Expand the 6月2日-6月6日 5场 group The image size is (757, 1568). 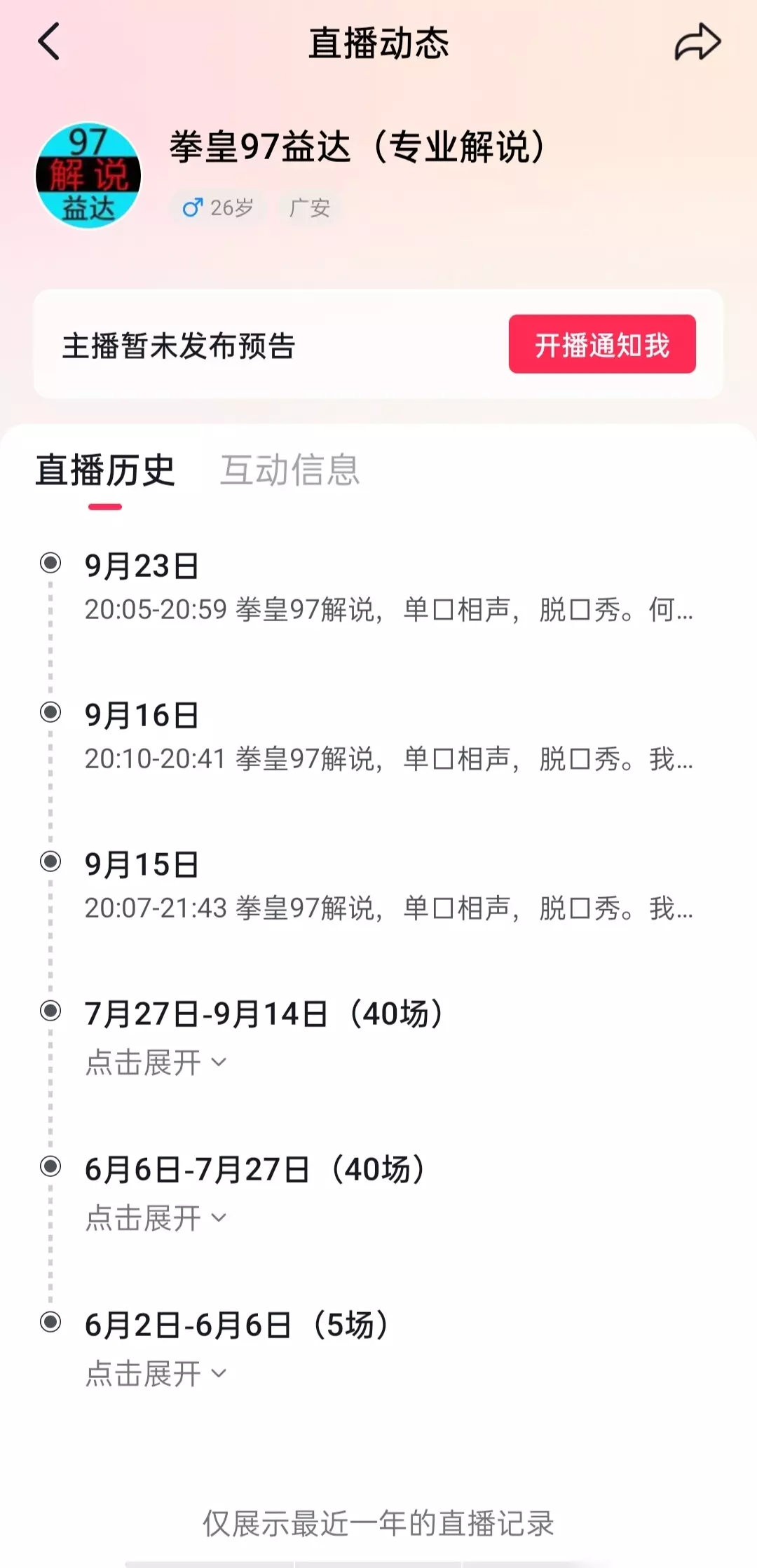point(156,1374)
